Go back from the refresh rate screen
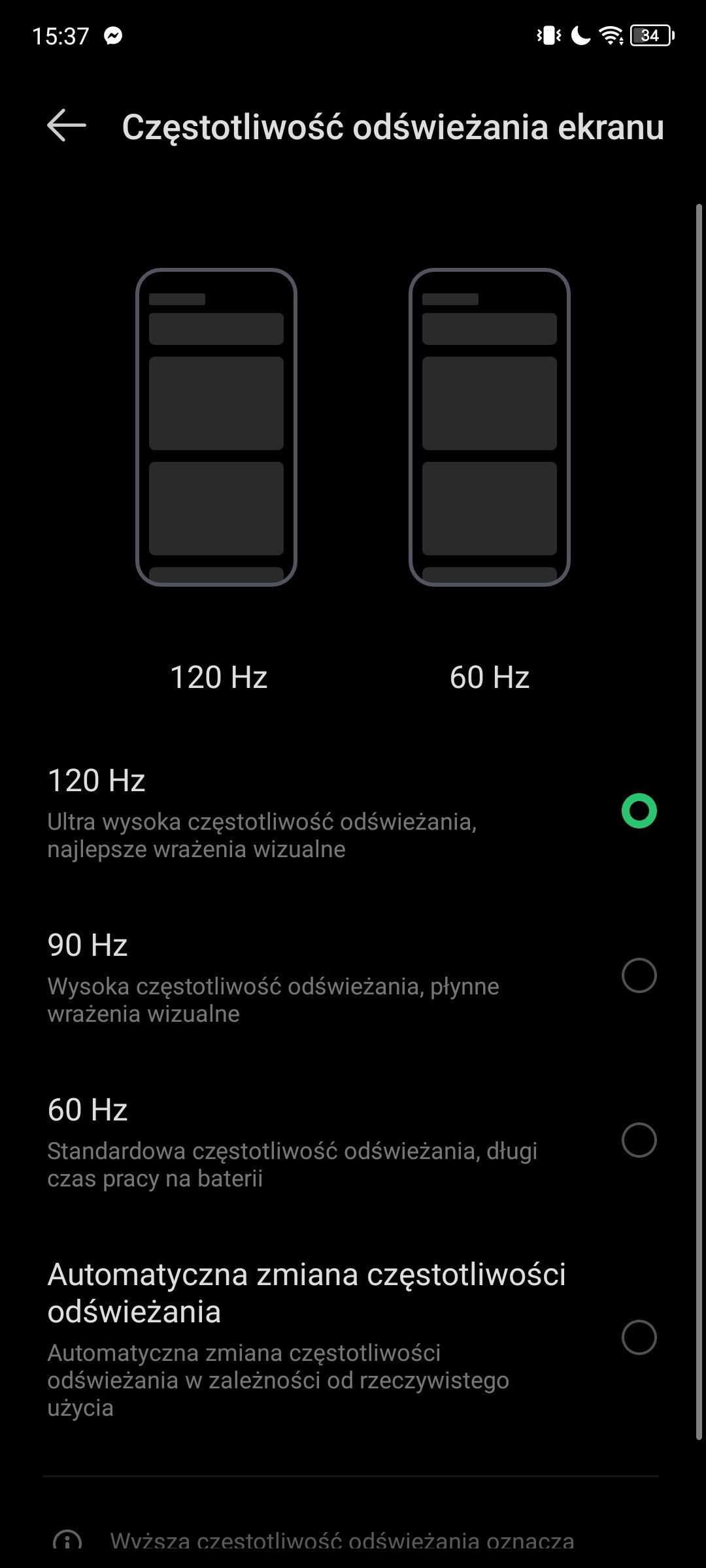The height and width of the screenshot is (1568, 706). pos(67,125)
